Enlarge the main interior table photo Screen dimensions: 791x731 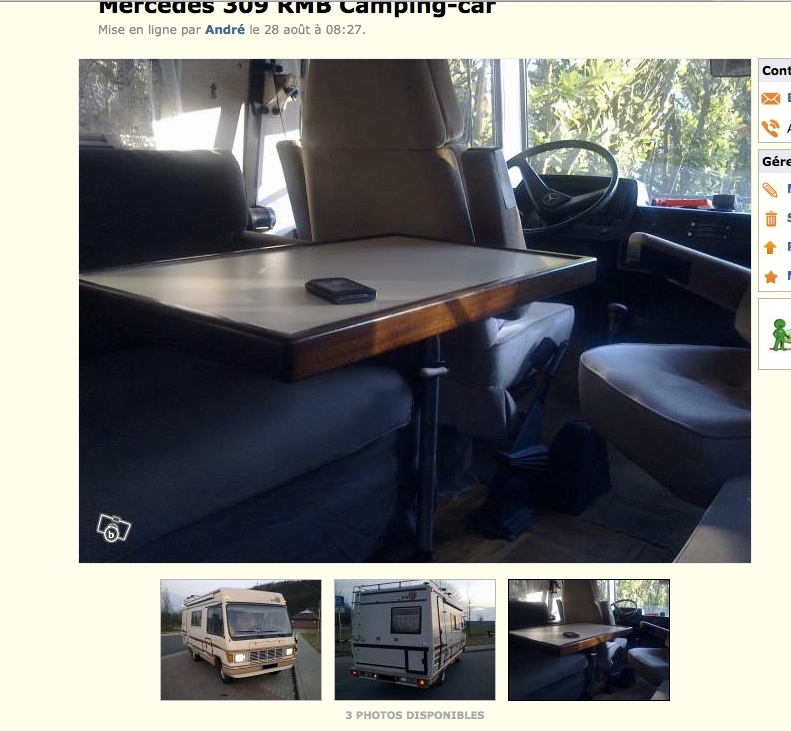pos(414,310)
